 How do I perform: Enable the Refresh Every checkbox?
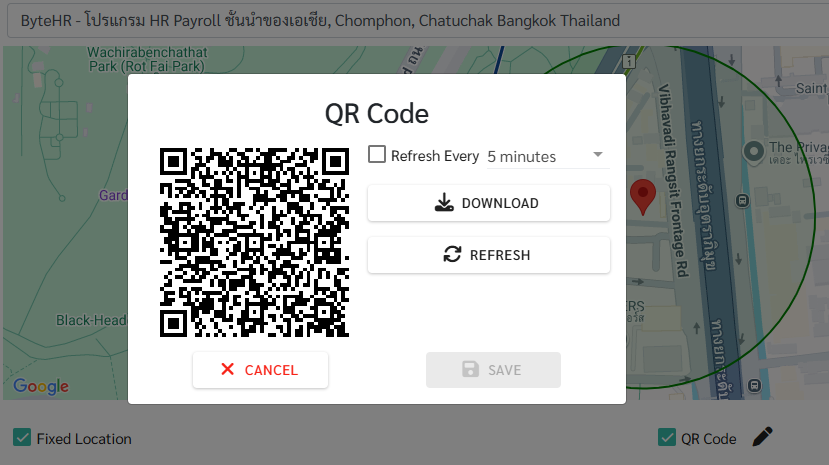pyautogui.click(x=377, y=155)
